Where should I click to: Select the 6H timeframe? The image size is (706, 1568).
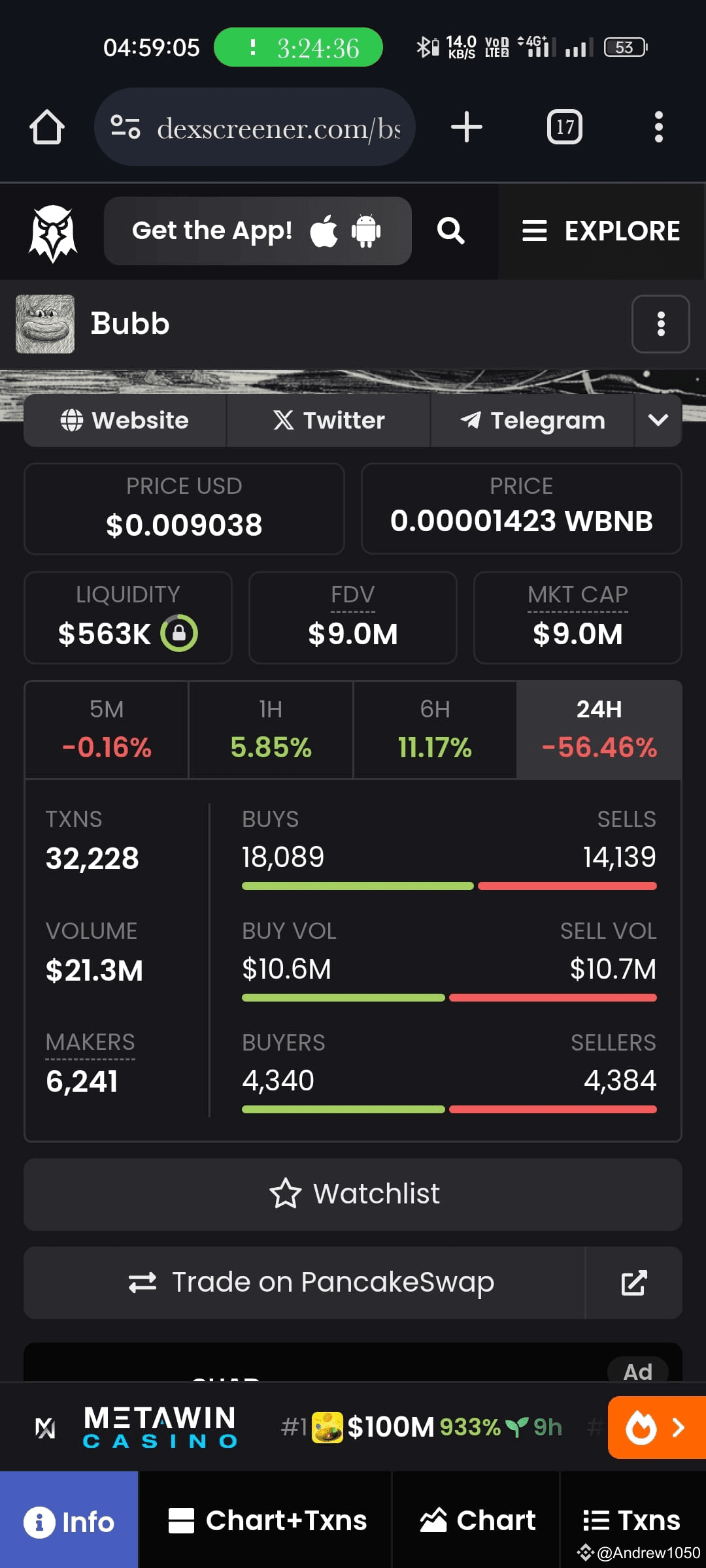coord(435,730)
